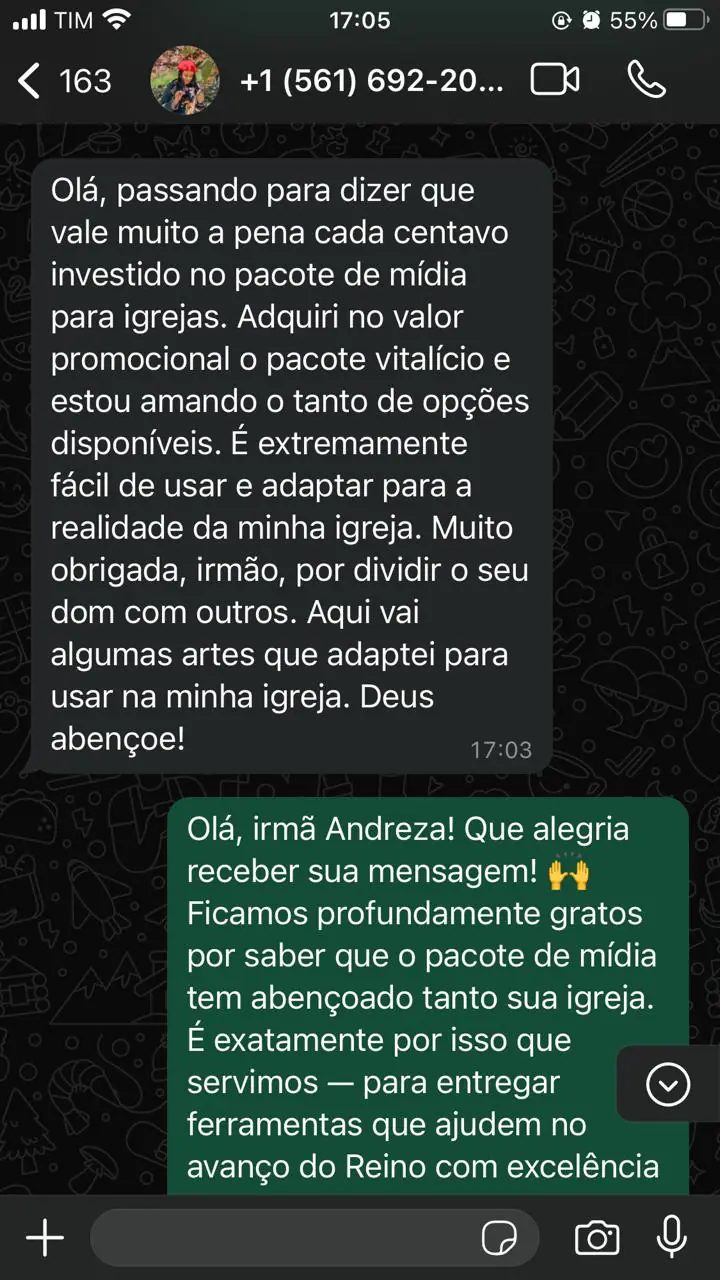
Task: Go back to the chats list
Action: tap(27, 80)
